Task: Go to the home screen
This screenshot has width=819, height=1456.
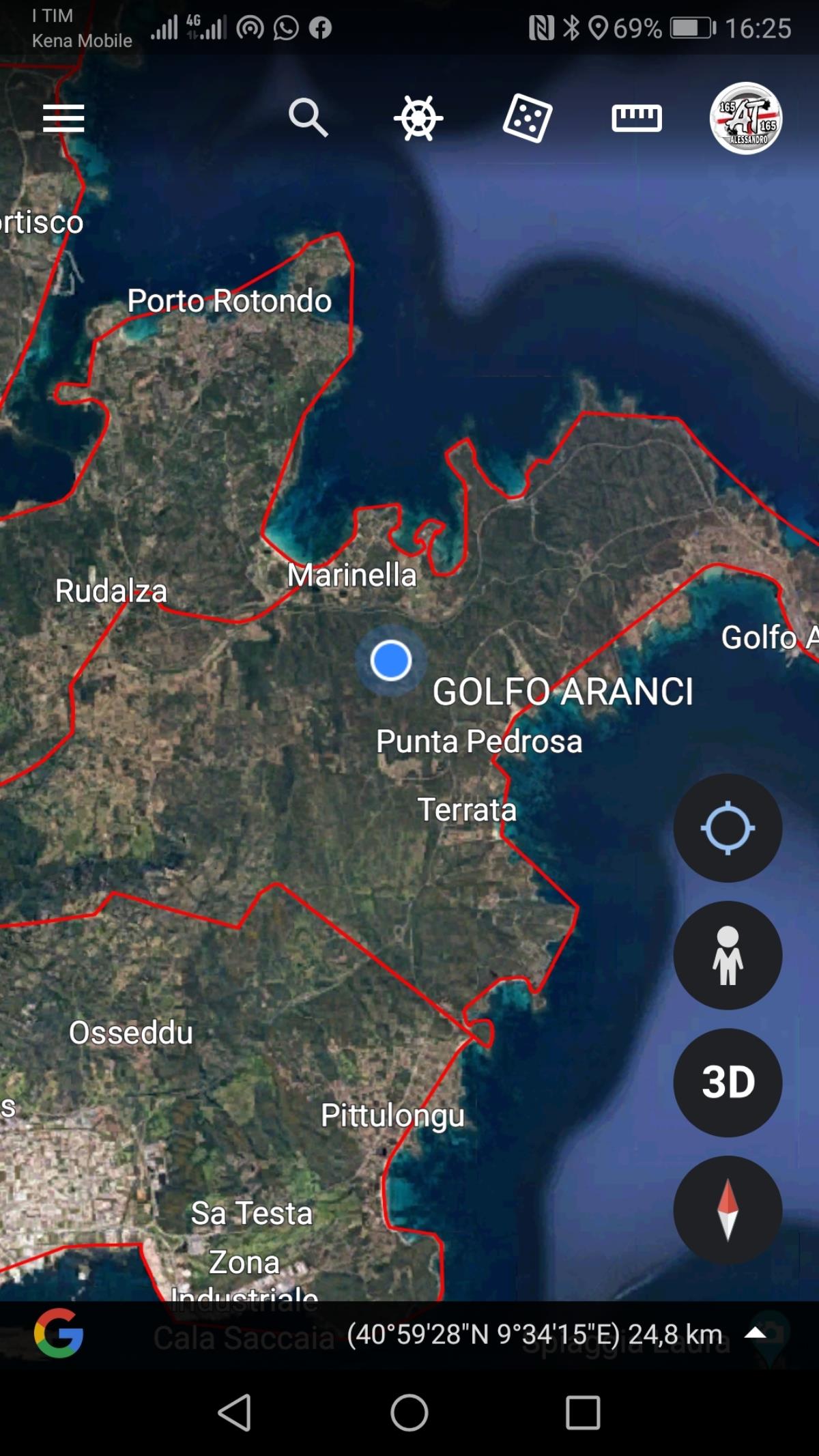Action: click(409, 1412)
